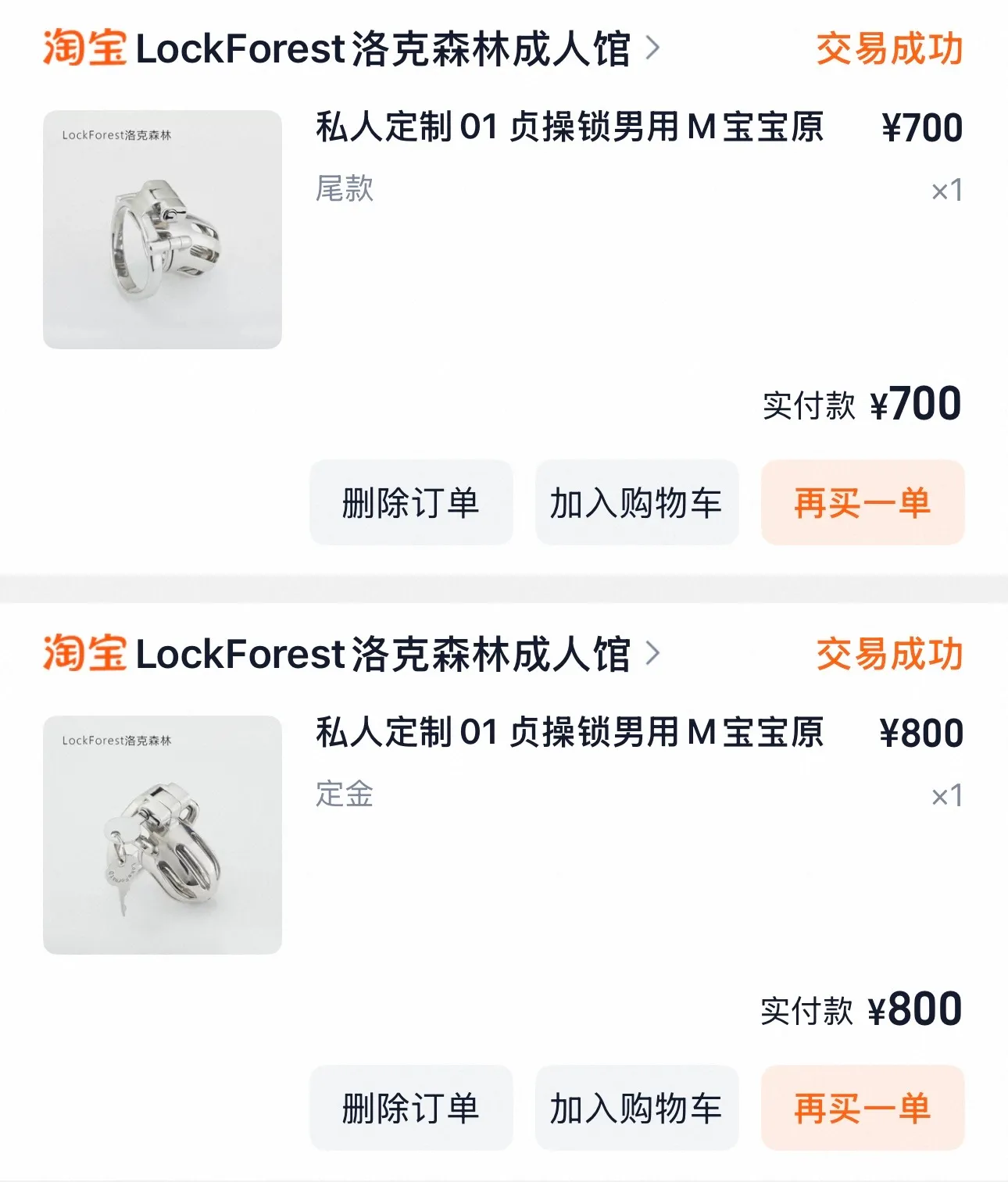Add the ¥800 定金 item to cart
Screen dimensions: 1008x1182
tap(636, 1108)
